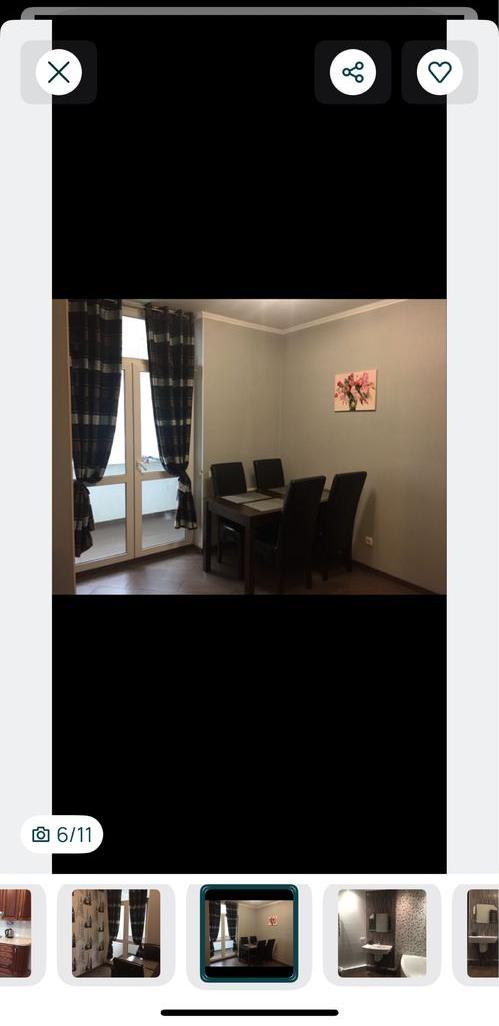
Task: Open the kitchen cabinets thumbnail
Action: [15, 933]
